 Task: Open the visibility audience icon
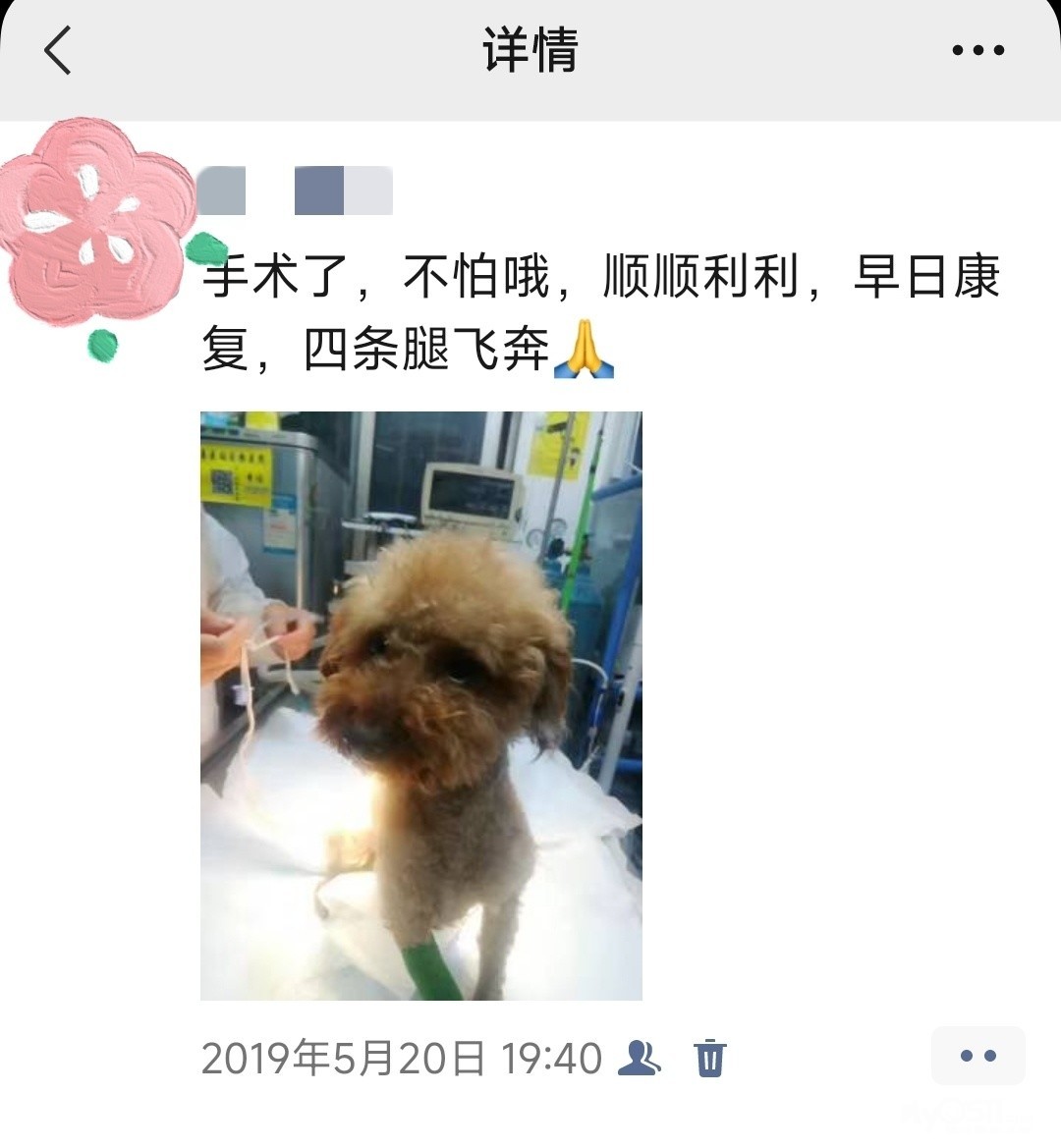(640, 1058)
